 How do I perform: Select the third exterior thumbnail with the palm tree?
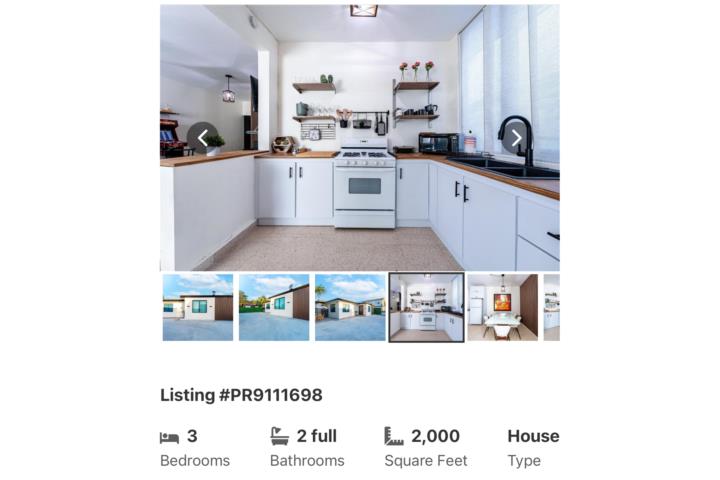click(x=350, y=308)
